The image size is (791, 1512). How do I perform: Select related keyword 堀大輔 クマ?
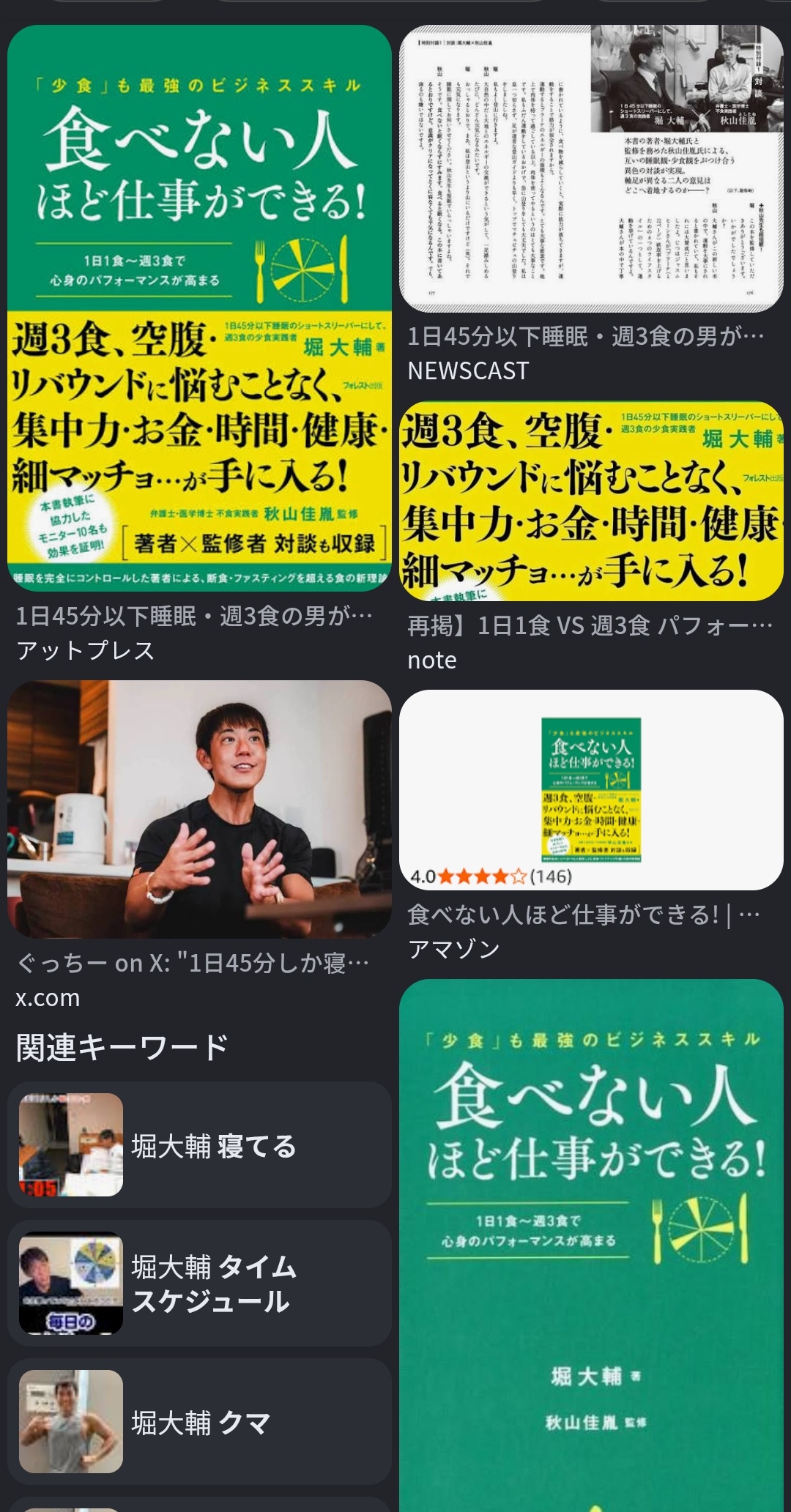coord(199,1421)
